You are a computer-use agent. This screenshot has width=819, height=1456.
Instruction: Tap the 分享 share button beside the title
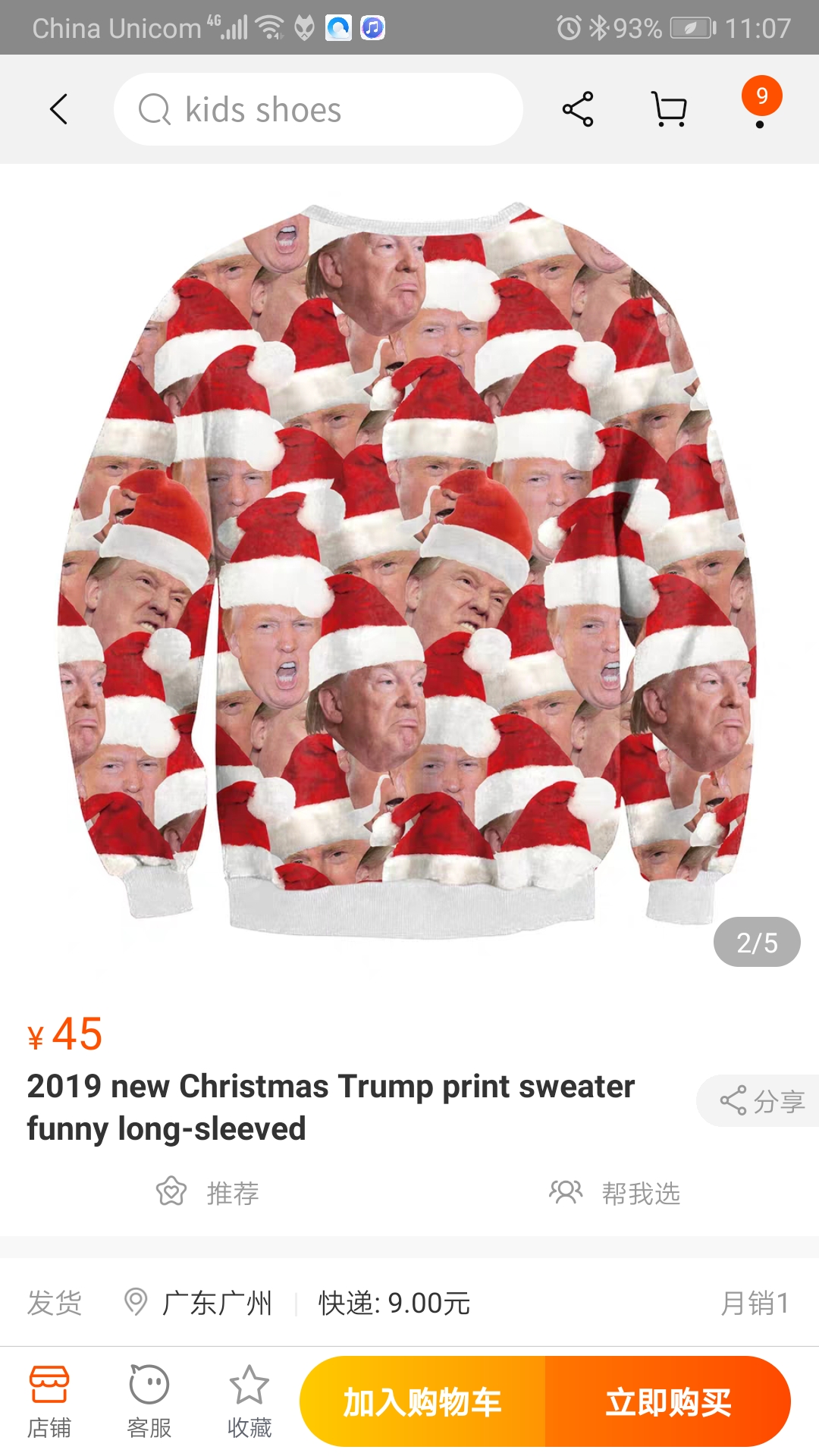pyautogui.click(x=761, y=1100)
